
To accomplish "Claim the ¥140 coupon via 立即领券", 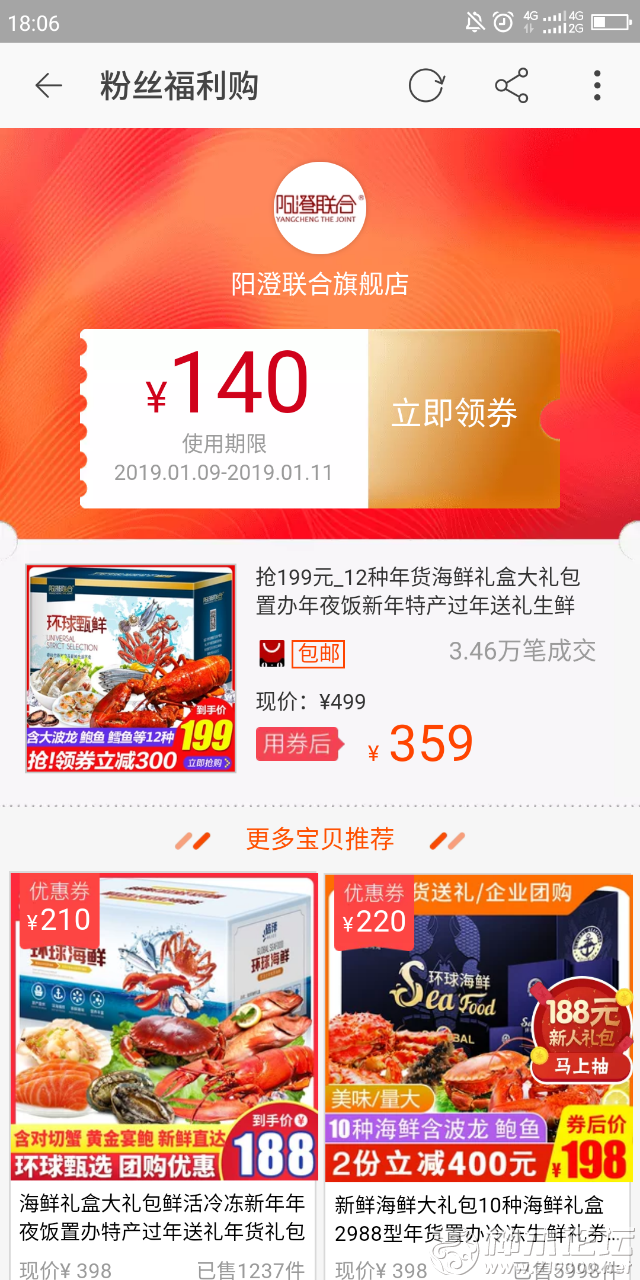I will (x=455, y=414).
